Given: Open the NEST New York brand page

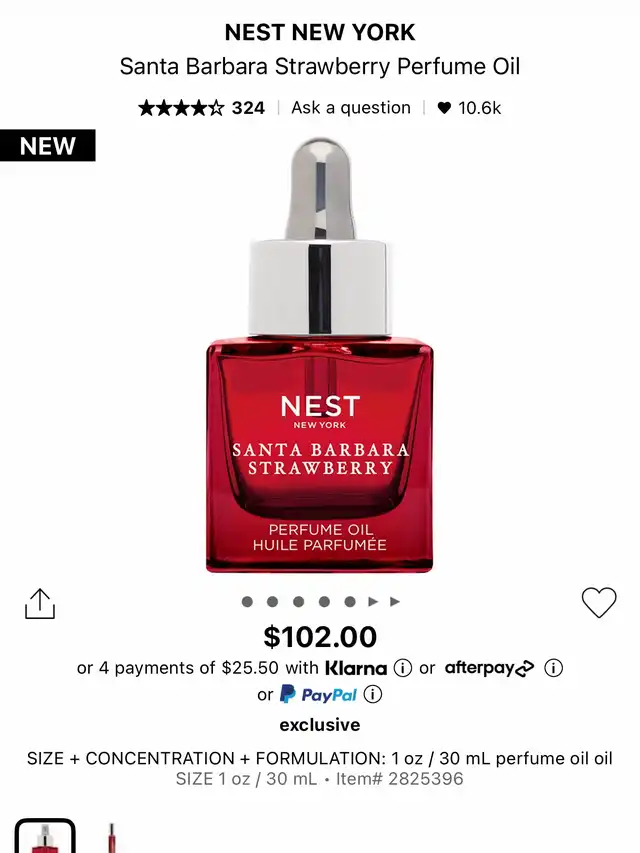Looking at the screenshot, I should point(320,33).
